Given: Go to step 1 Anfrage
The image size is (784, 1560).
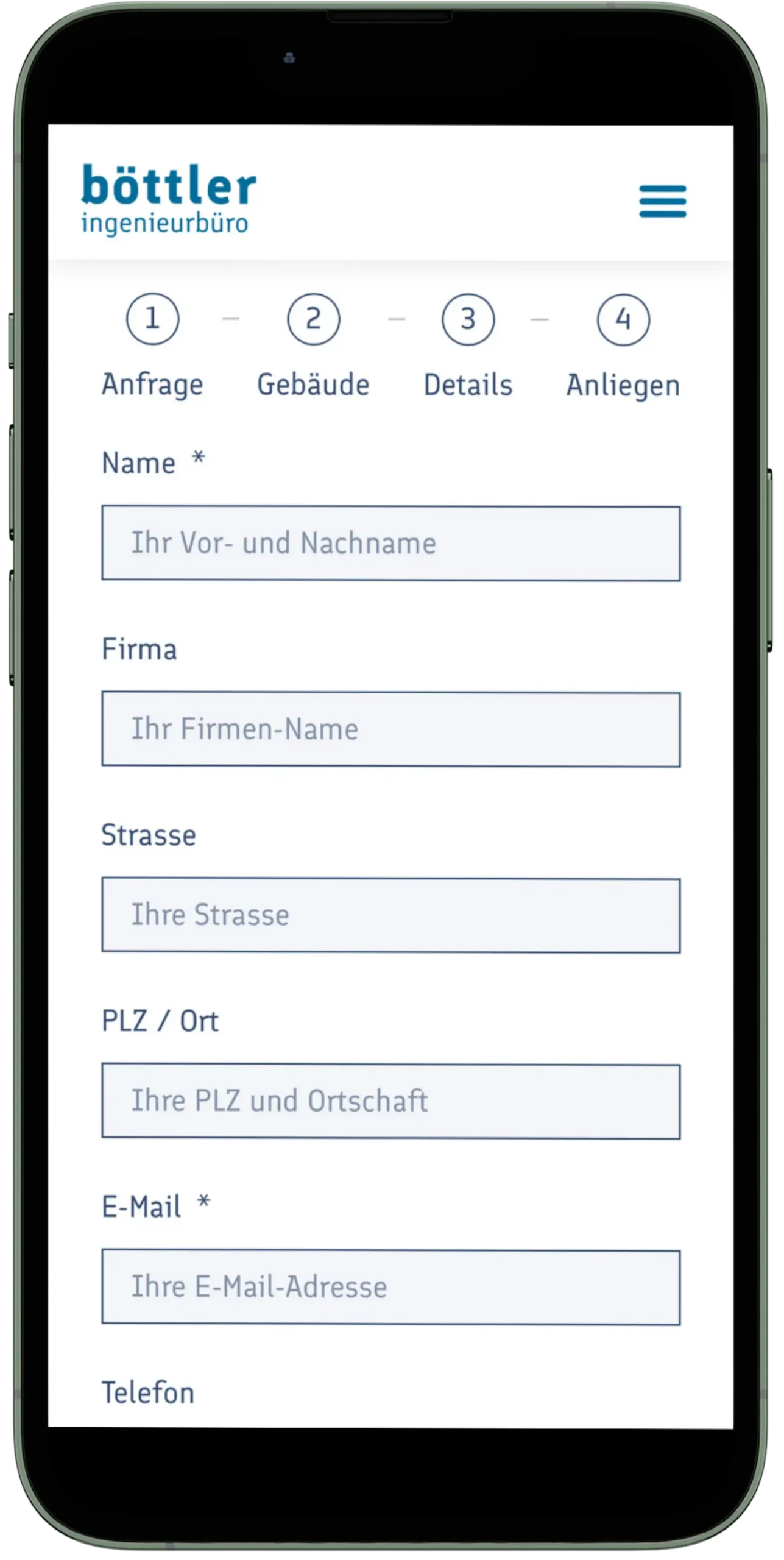Looking at the screenshot, I should pos(152,319).
